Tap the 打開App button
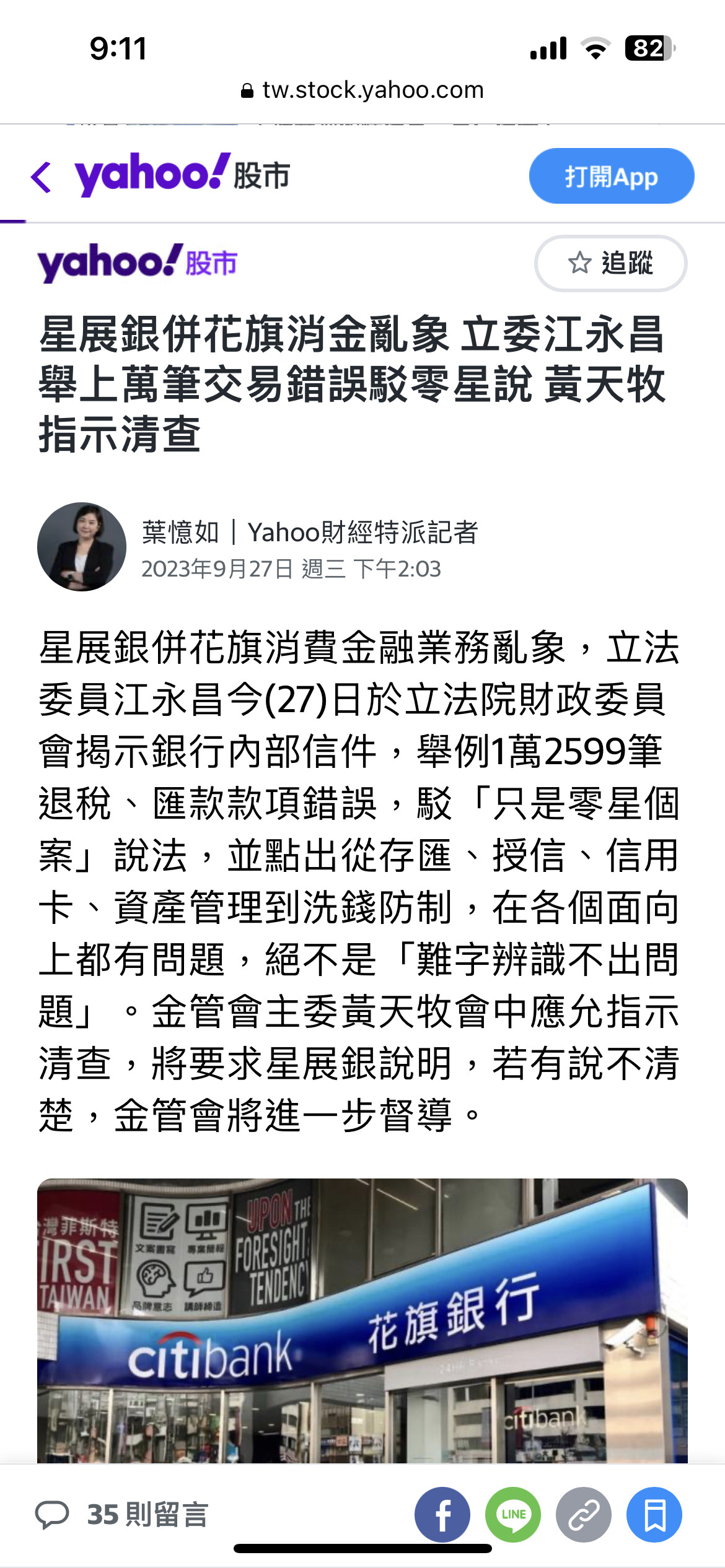This screenshot has width=725, height=1568. click(x=611, y=176)
